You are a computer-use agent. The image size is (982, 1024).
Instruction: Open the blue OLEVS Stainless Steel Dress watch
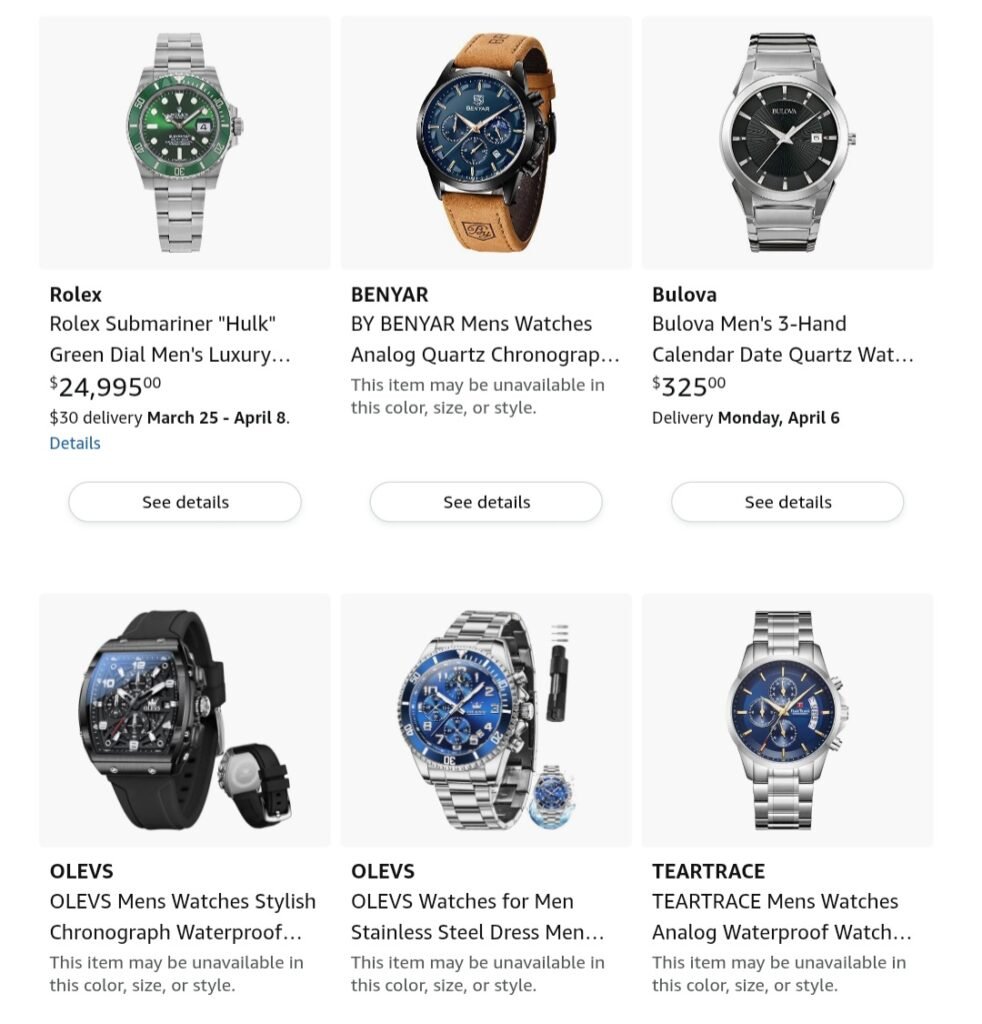click(x=486, y=720)
